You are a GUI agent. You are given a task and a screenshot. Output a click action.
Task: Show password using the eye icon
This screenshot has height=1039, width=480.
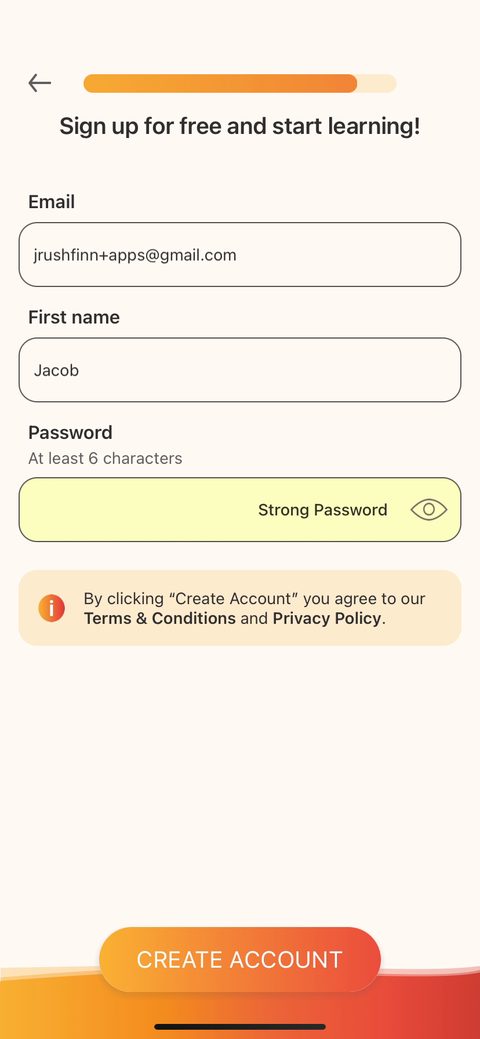pyautogui.click(x=428, y=510)
